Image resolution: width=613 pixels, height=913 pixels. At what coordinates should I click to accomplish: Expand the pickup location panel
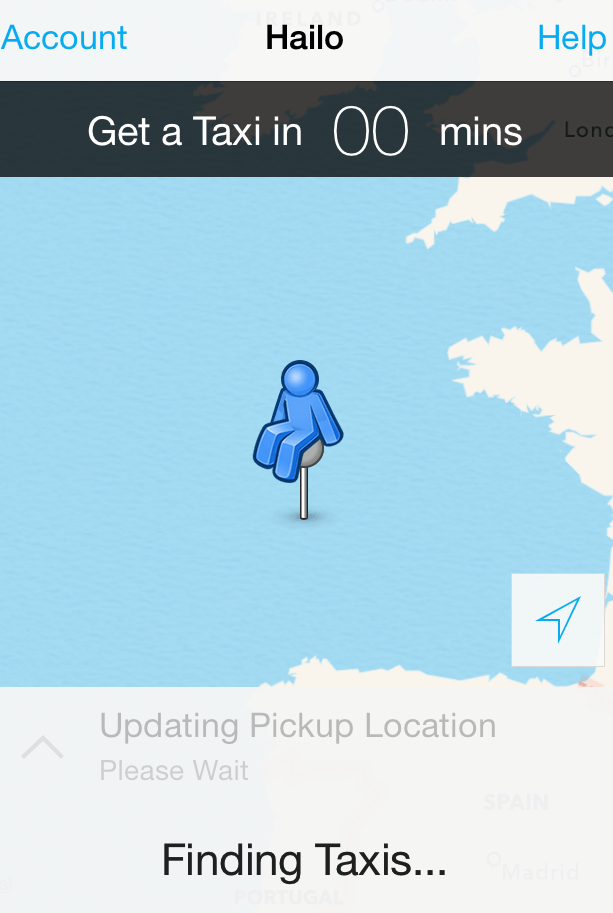pyautogui.click(x=43, y=747)
